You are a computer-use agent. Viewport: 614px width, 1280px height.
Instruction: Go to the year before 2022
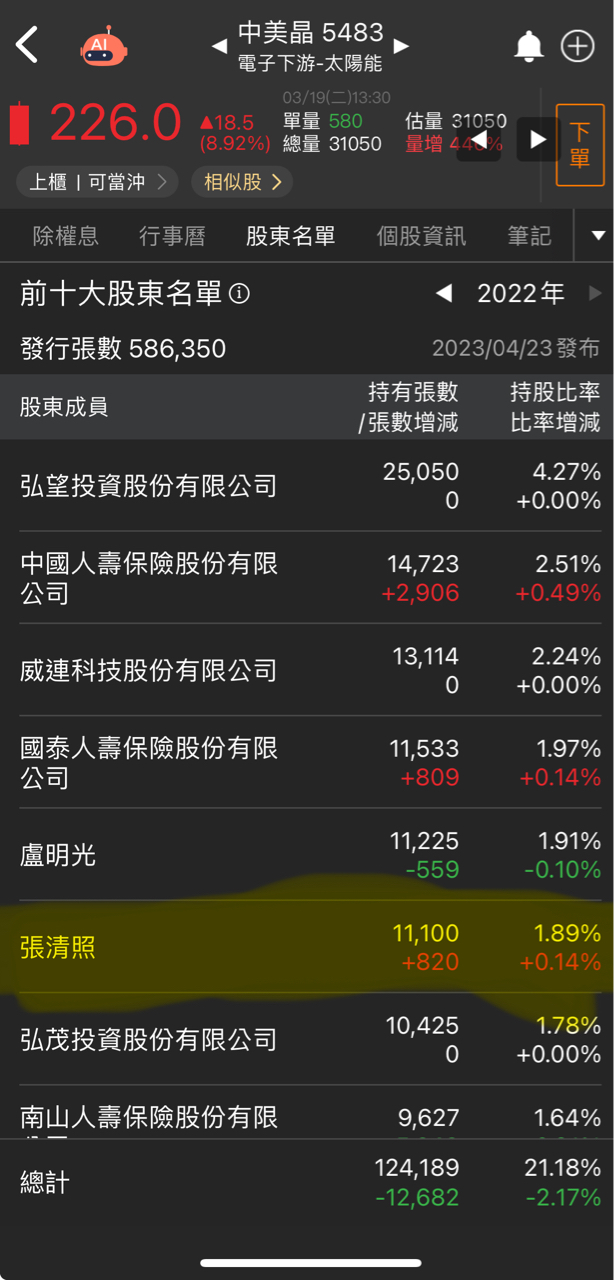(x=444, y=294)
